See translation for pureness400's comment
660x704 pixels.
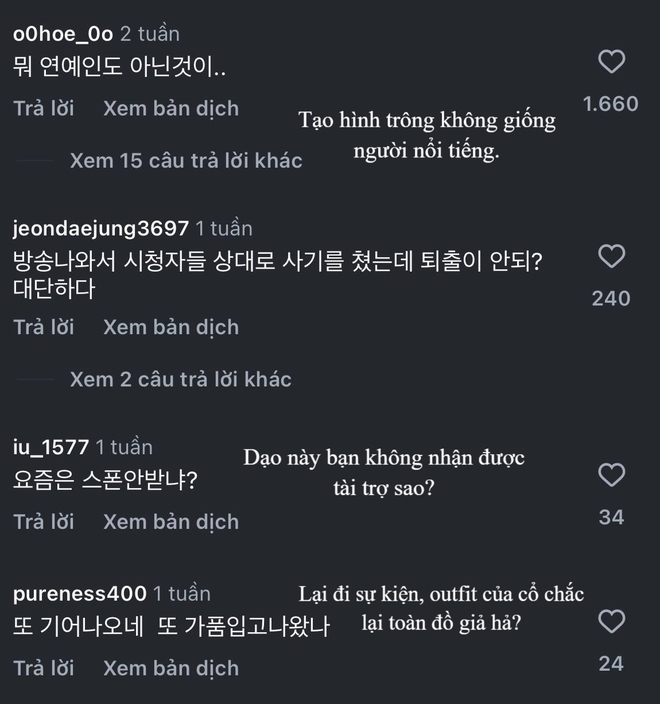[171, 668]
